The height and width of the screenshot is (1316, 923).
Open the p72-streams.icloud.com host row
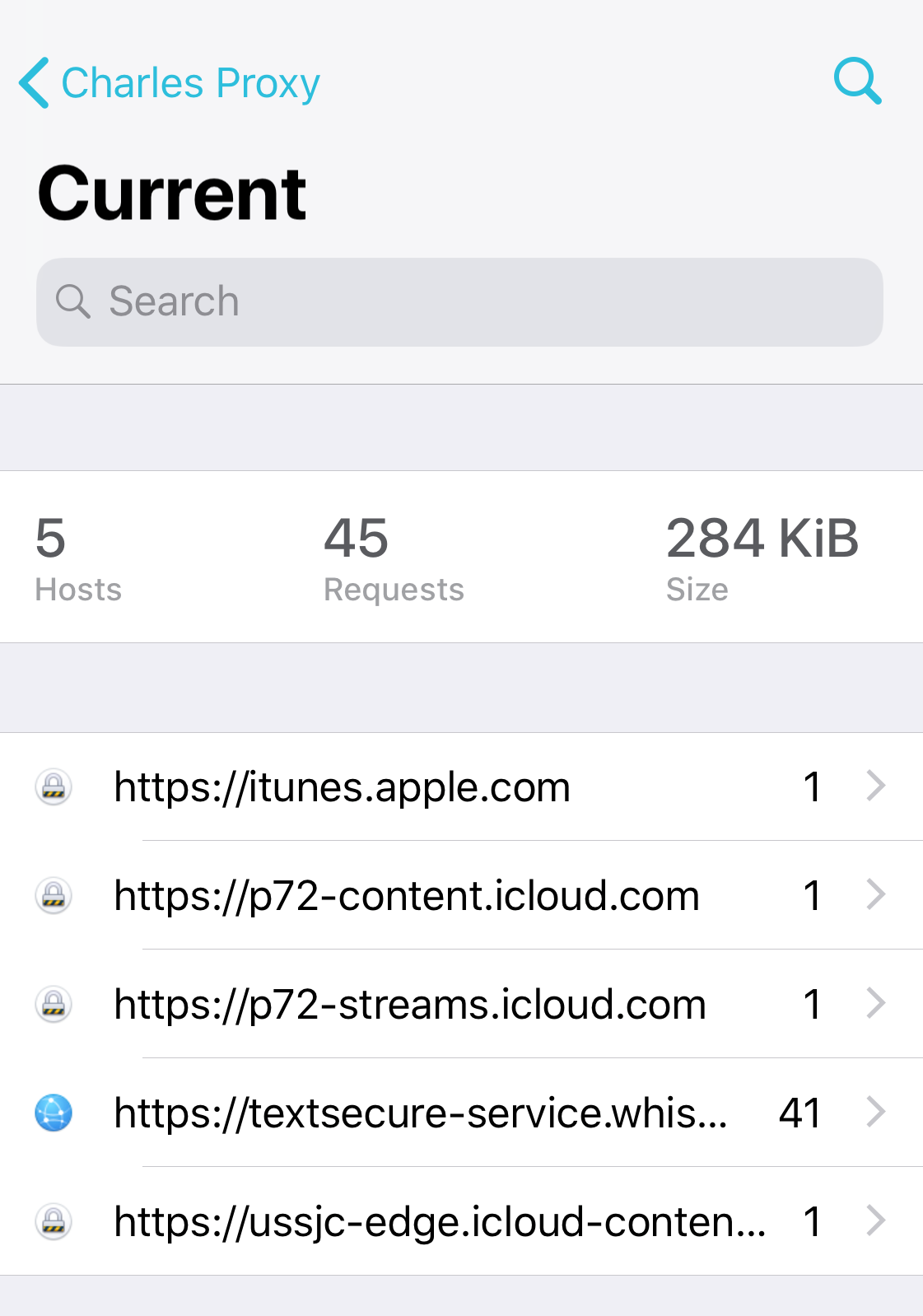(x=461, y=1004)
